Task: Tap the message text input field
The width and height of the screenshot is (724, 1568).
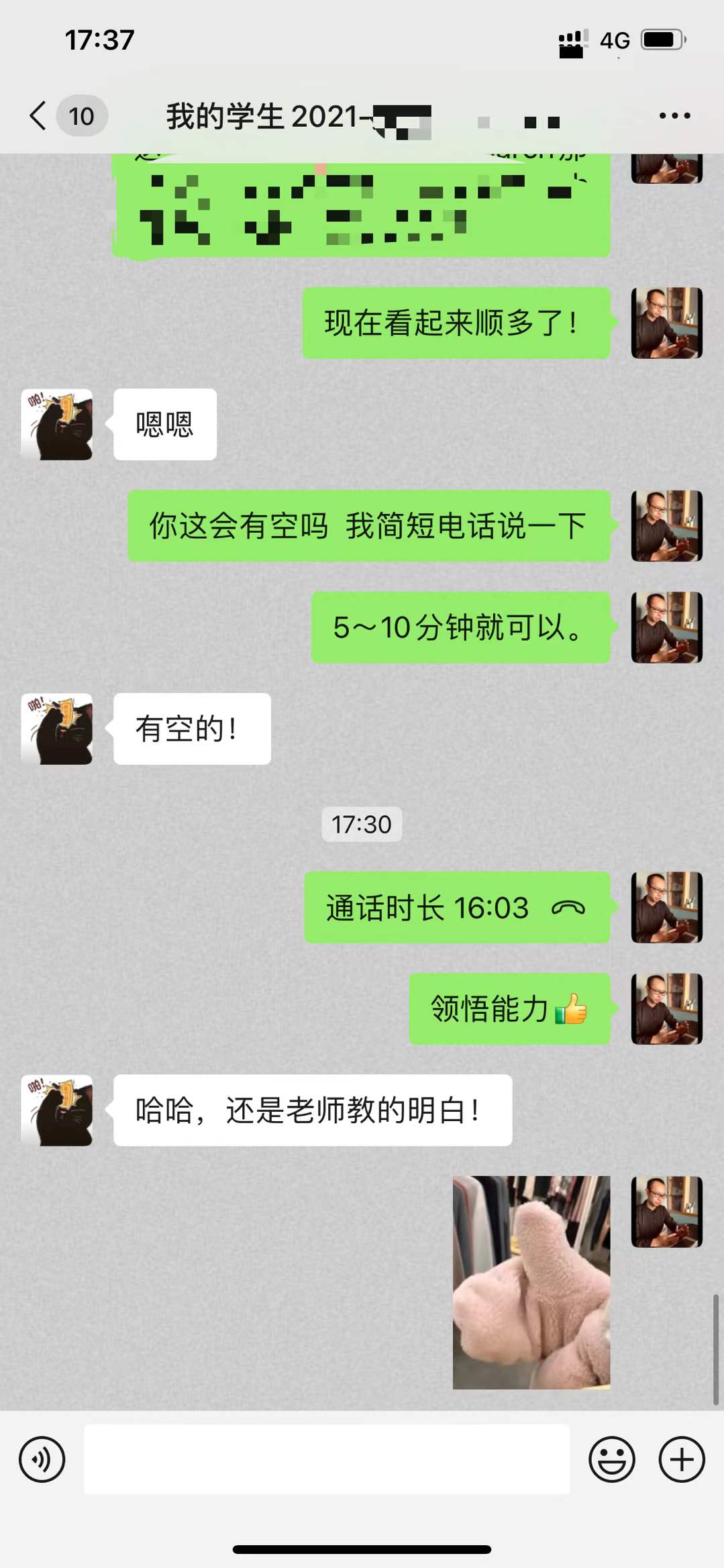Action: point(327,1459)
